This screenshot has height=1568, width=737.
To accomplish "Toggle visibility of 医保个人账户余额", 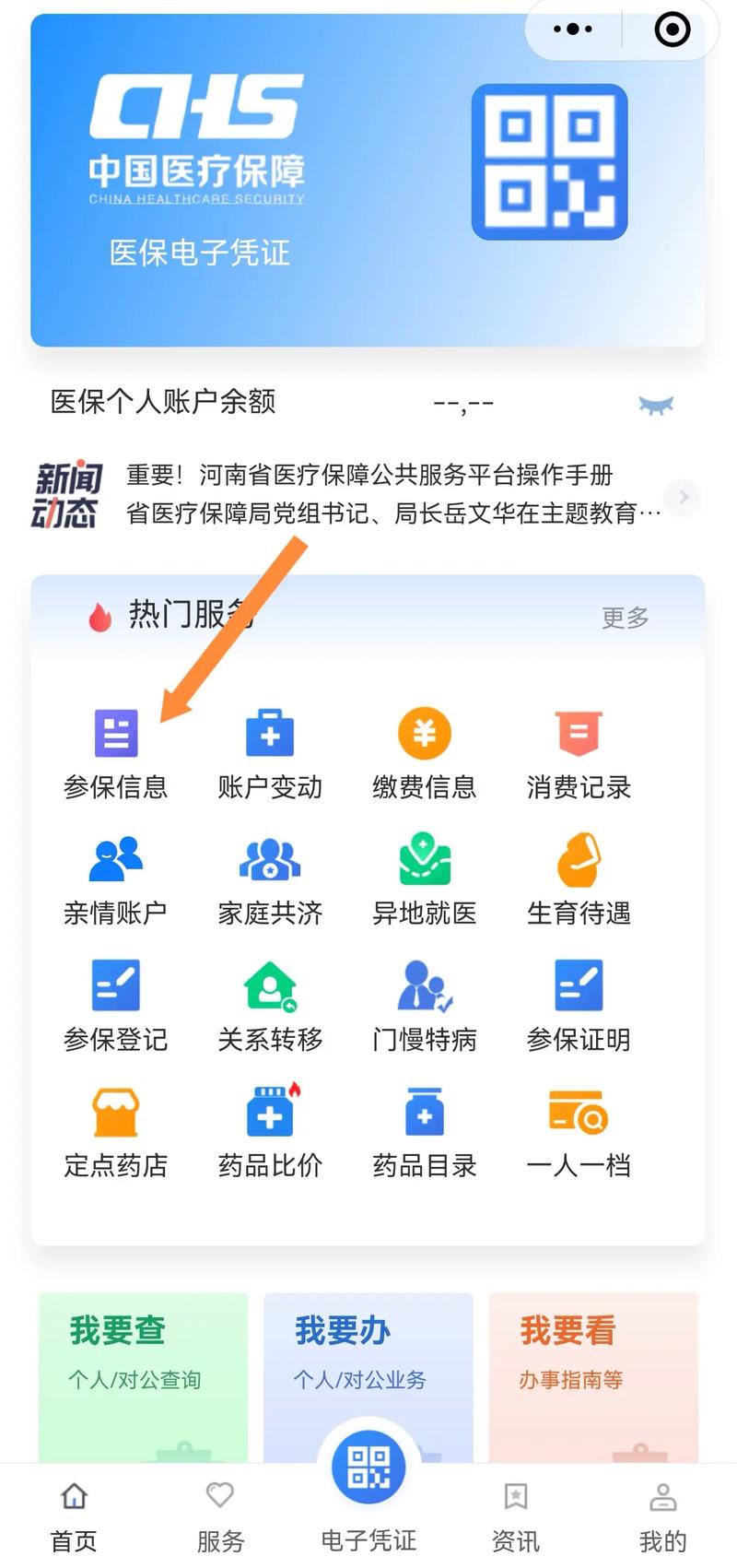I will [x=656, y=405].
